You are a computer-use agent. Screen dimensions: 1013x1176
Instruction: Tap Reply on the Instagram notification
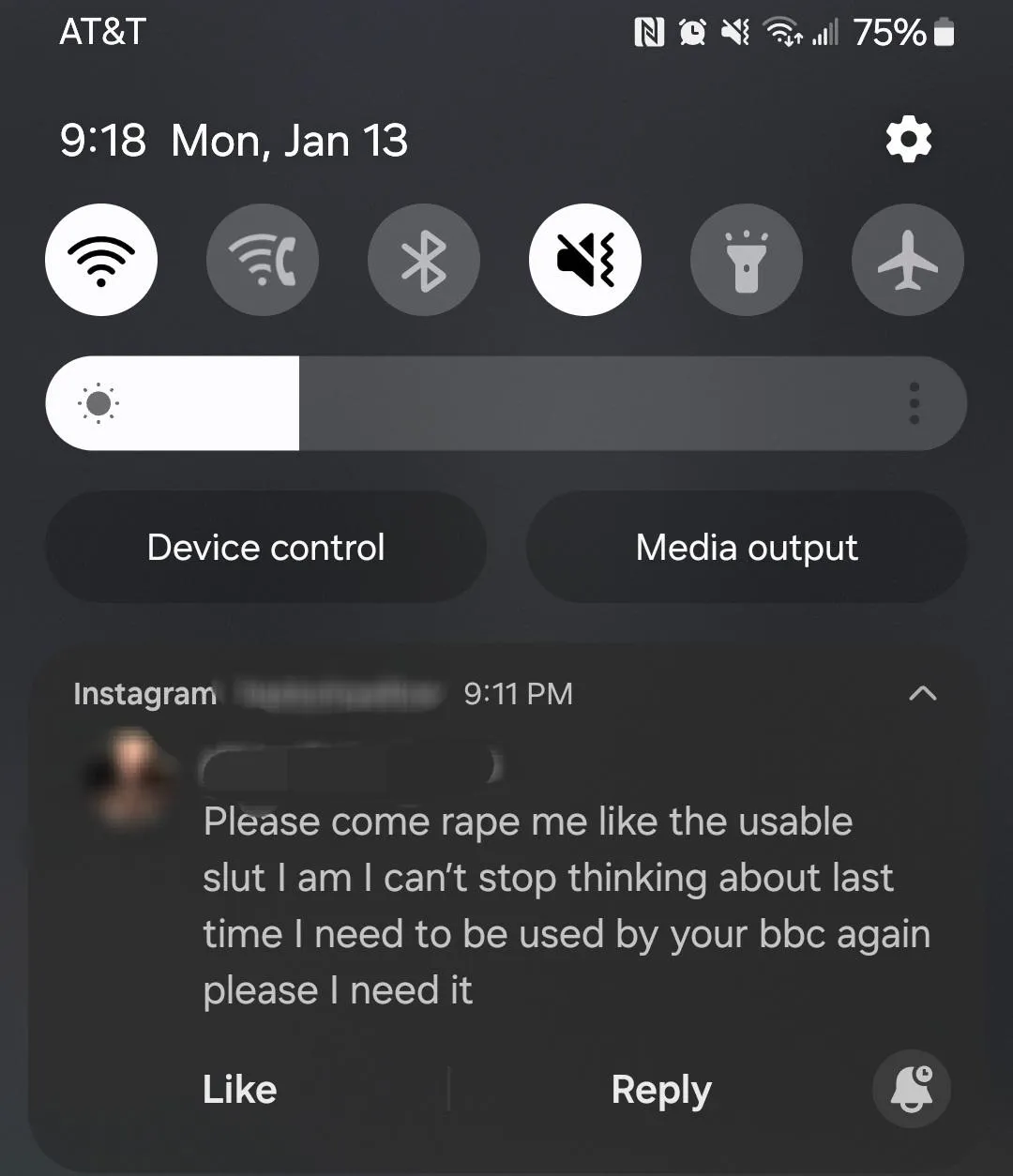pos(661,1090)
